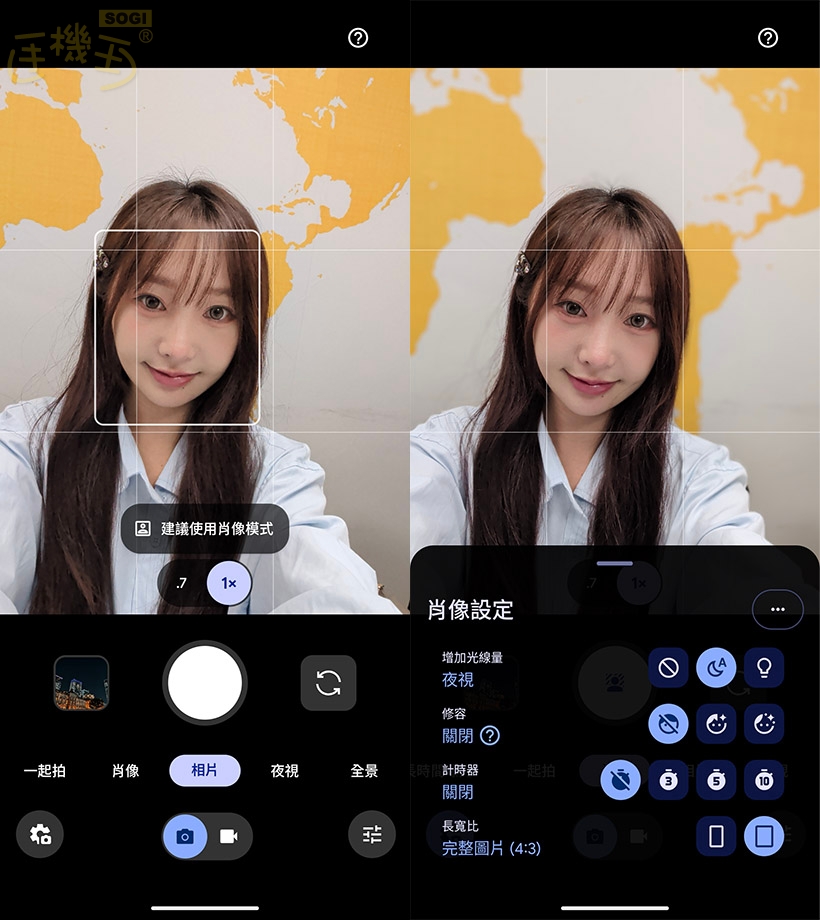Switch to the 肖像 mode
820x920 pixels.
click(126, 771)
